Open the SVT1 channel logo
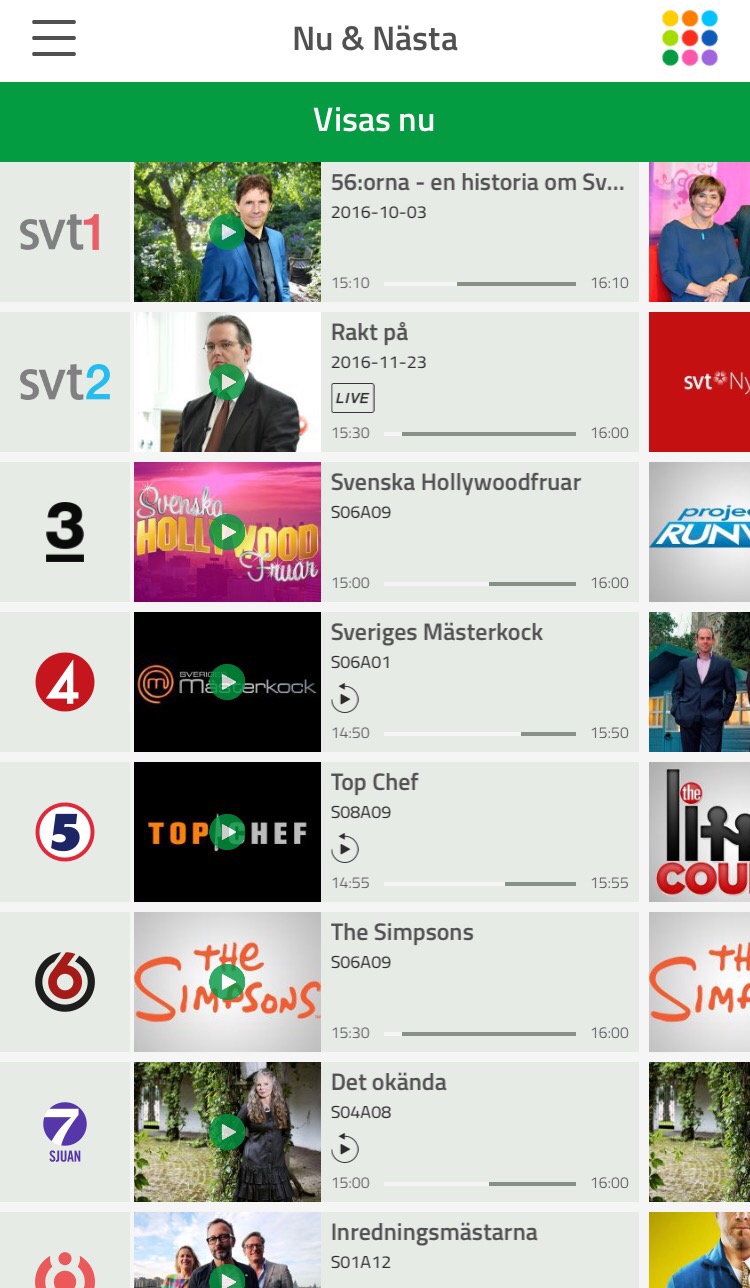Viewport: 750px width, 1288px height. (x=65, y=233)
